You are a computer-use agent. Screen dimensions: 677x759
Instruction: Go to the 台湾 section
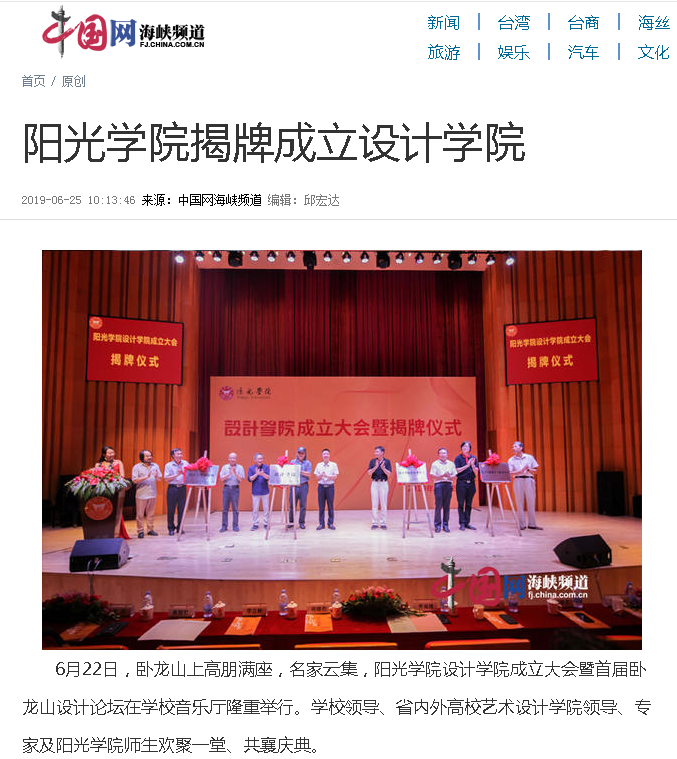click(x=513, y=22)
